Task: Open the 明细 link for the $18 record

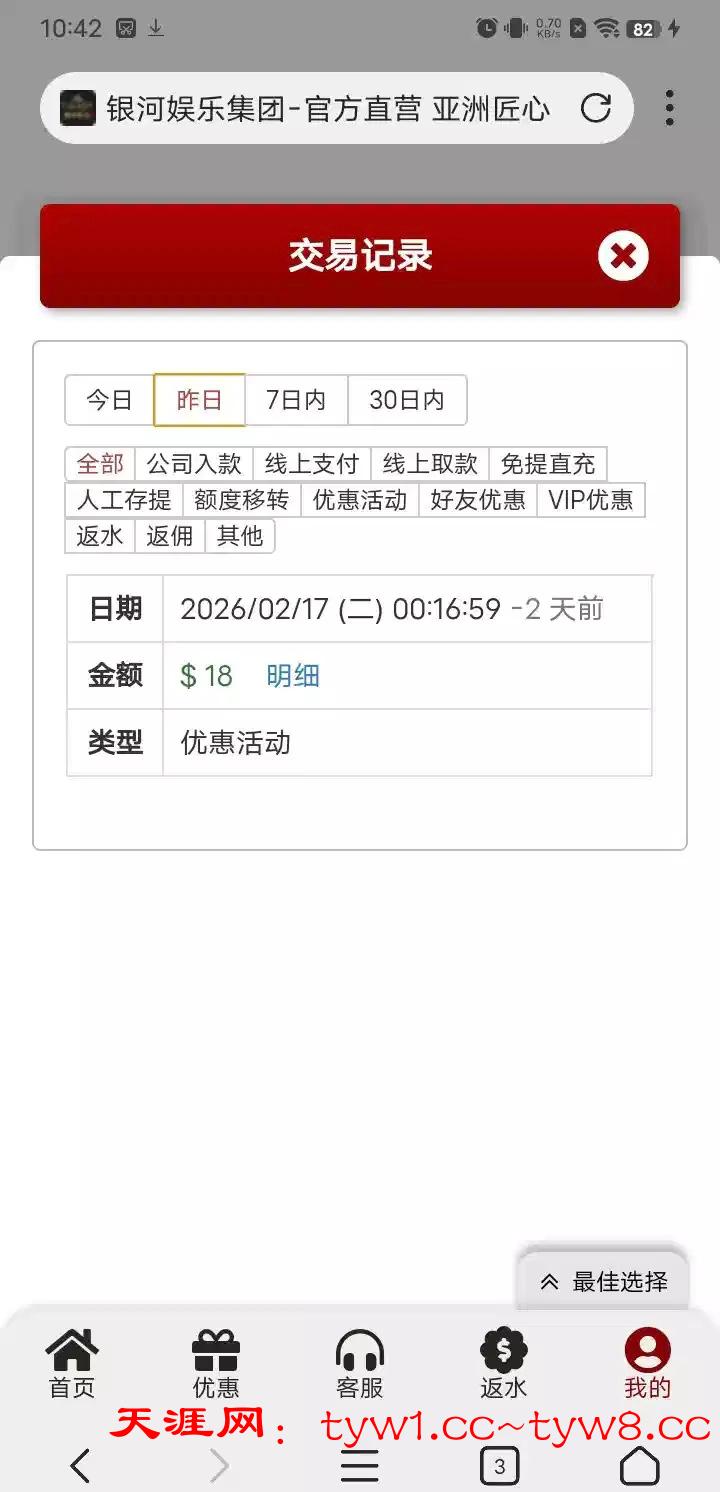Action: tap(293, 676)
